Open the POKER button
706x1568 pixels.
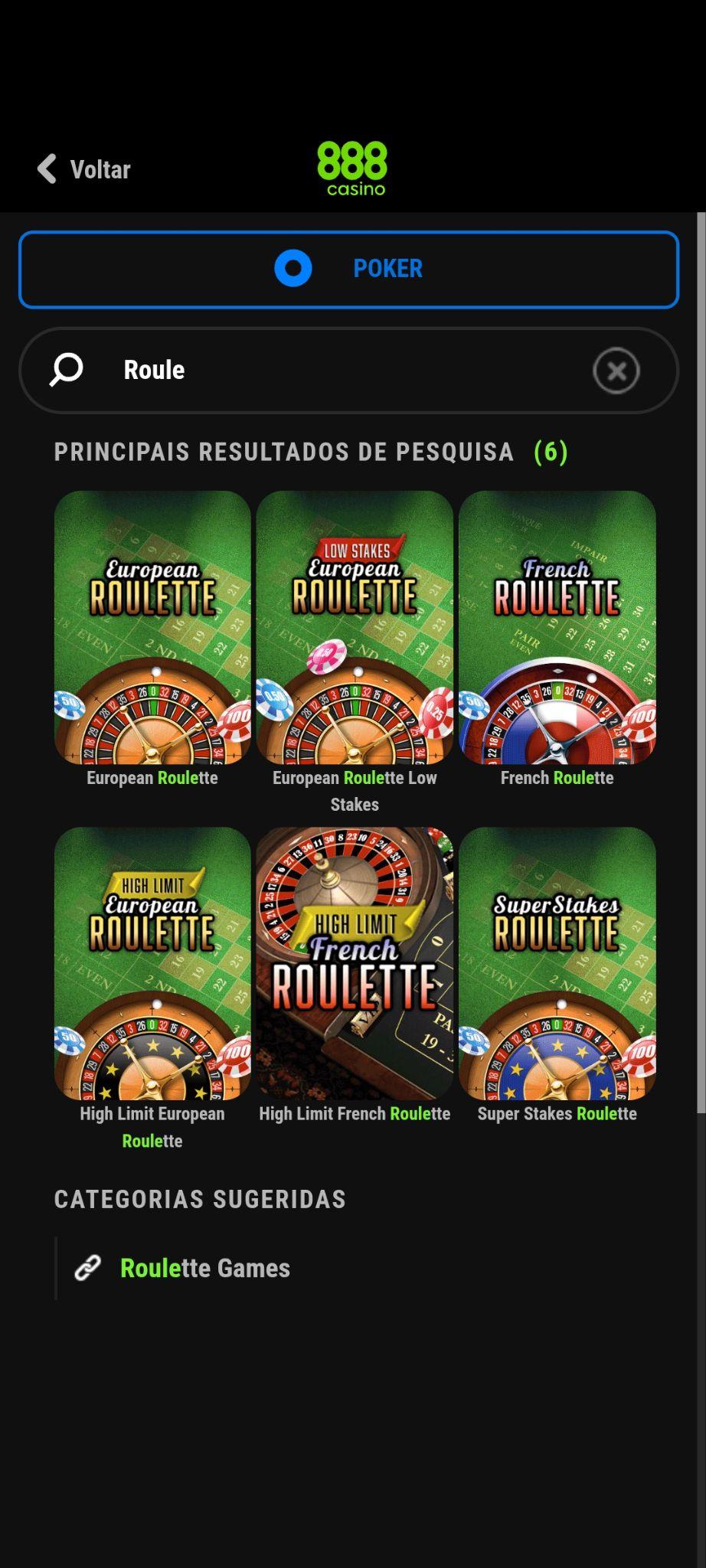coord(349,269)
